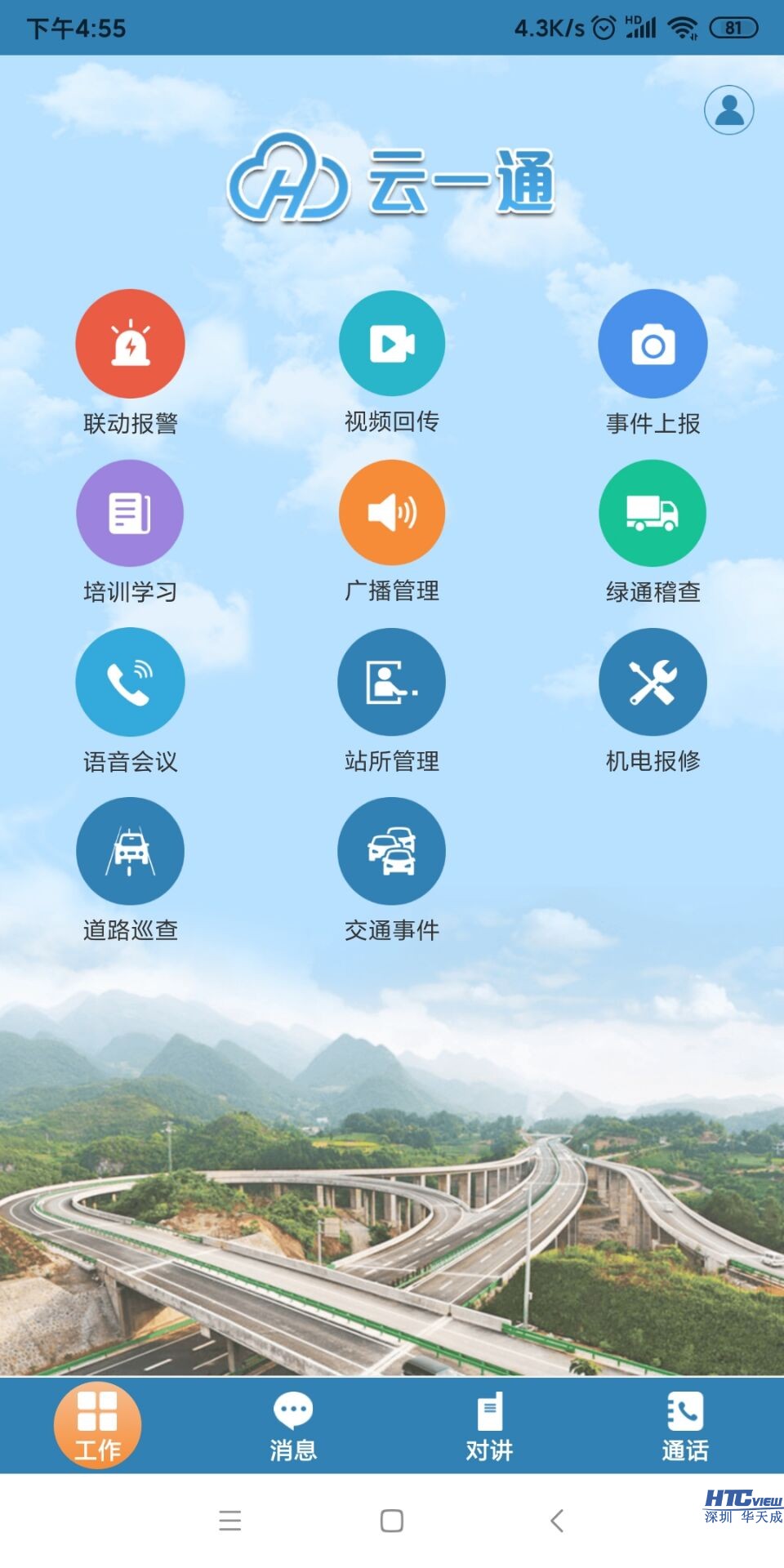784x1568 pixels.
Task: Open 培训学习 training section
Action: (x=130, y=513)
